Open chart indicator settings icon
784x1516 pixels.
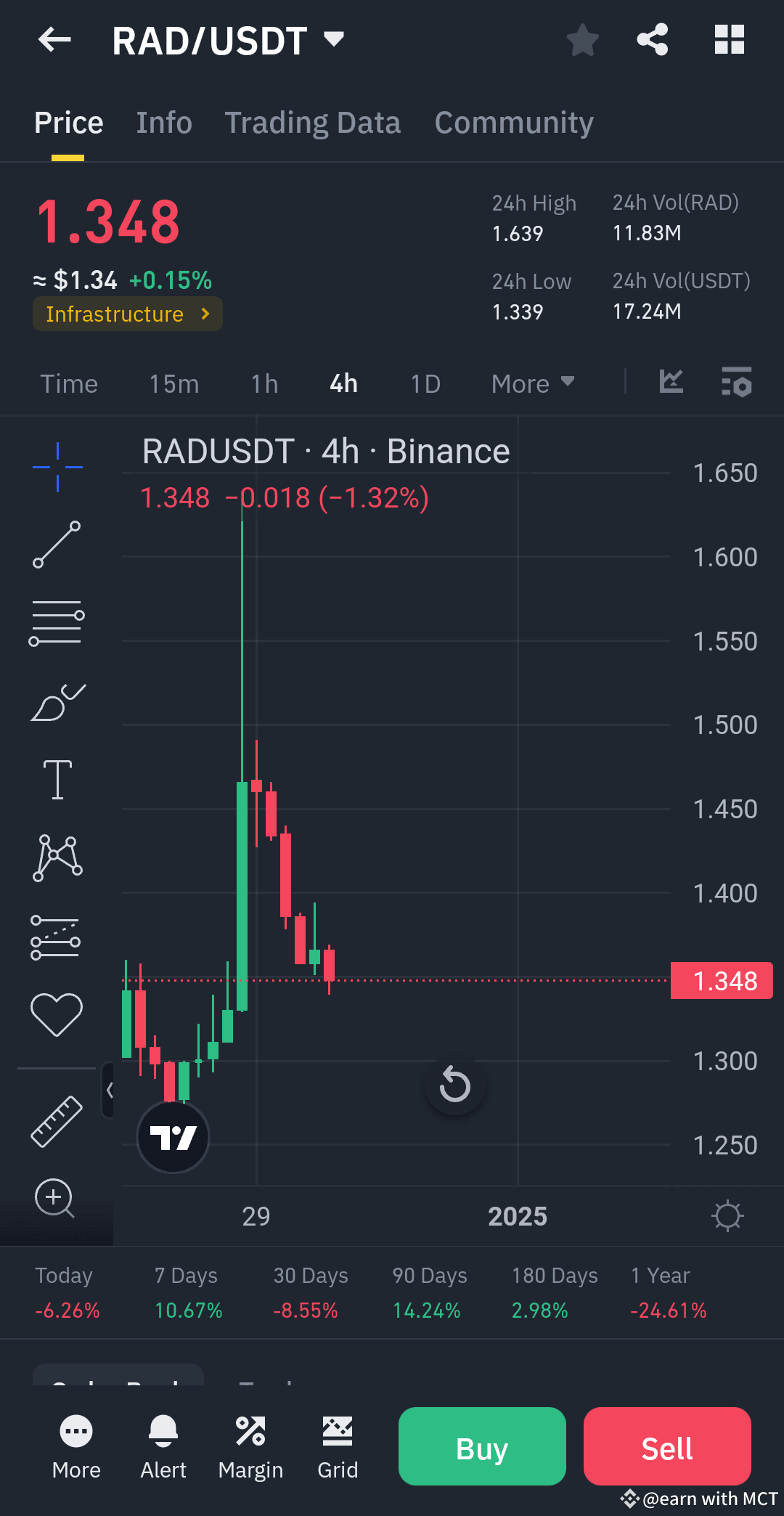point(736,383)
